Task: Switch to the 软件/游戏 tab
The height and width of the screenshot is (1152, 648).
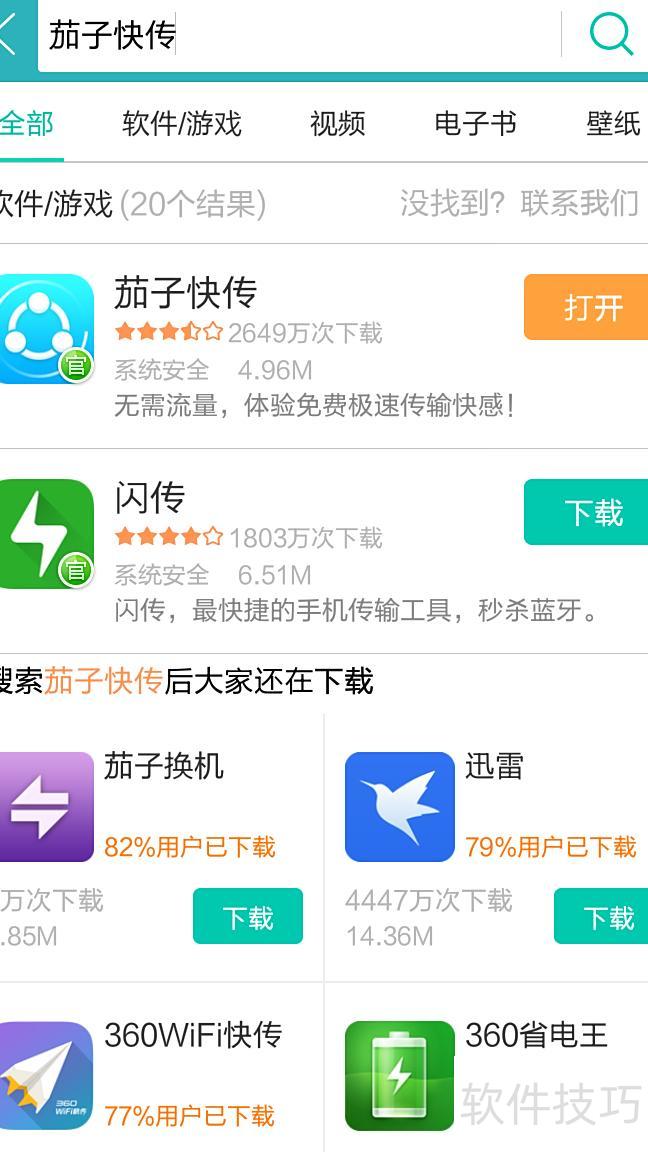Action: click(182, 124)
